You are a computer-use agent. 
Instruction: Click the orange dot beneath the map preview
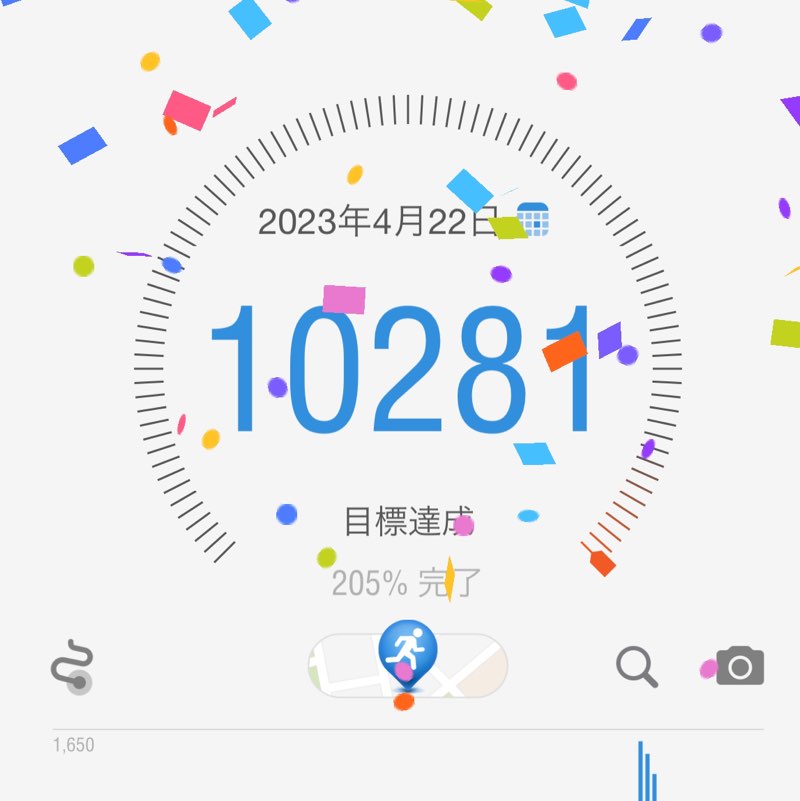[x=404, y=702]
